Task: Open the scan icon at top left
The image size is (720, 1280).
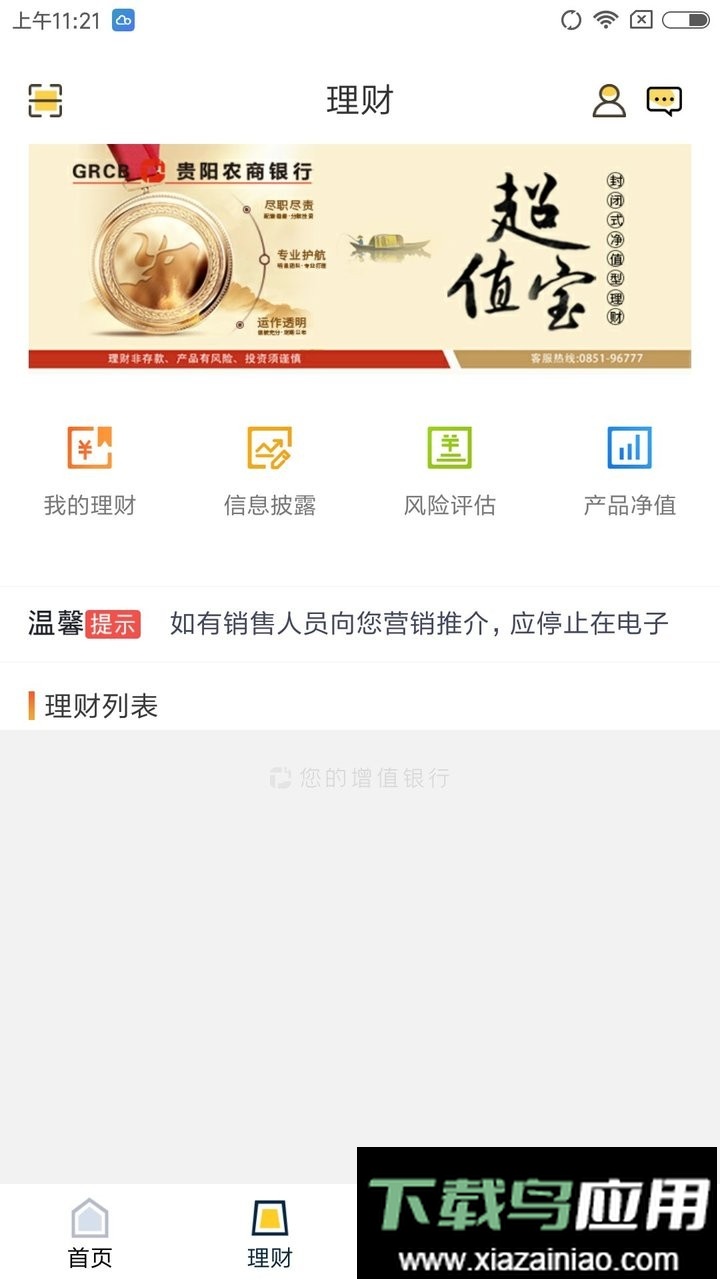Action: pyautogui.click(x=43, y=99)
